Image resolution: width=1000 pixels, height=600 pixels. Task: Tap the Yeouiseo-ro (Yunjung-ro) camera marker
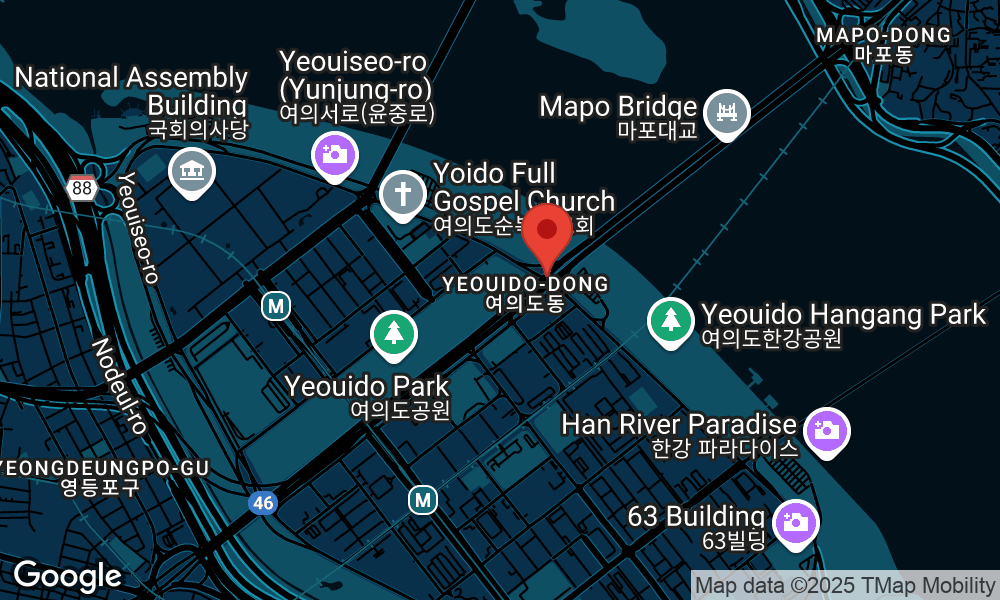334,154
